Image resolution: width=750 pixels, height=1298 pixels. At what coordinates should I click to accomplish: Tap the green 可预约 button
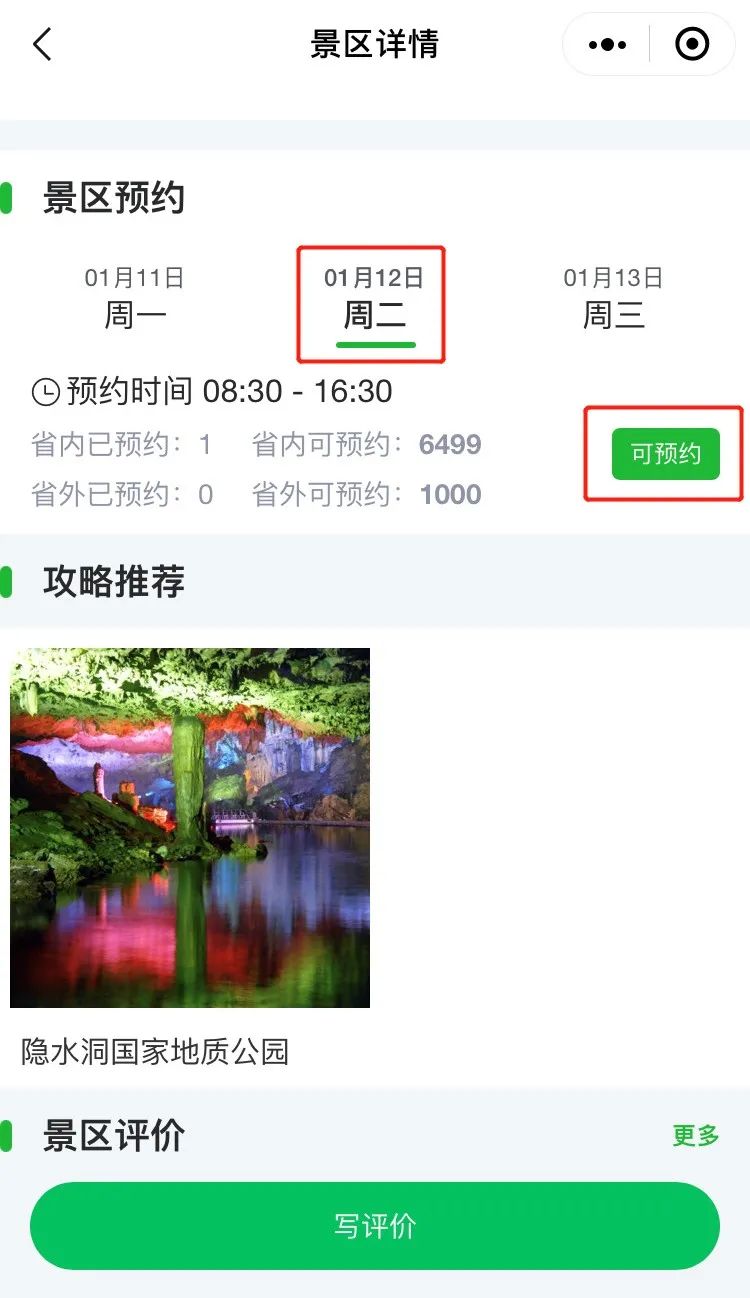pyautogui.click(x=665, y=454)
